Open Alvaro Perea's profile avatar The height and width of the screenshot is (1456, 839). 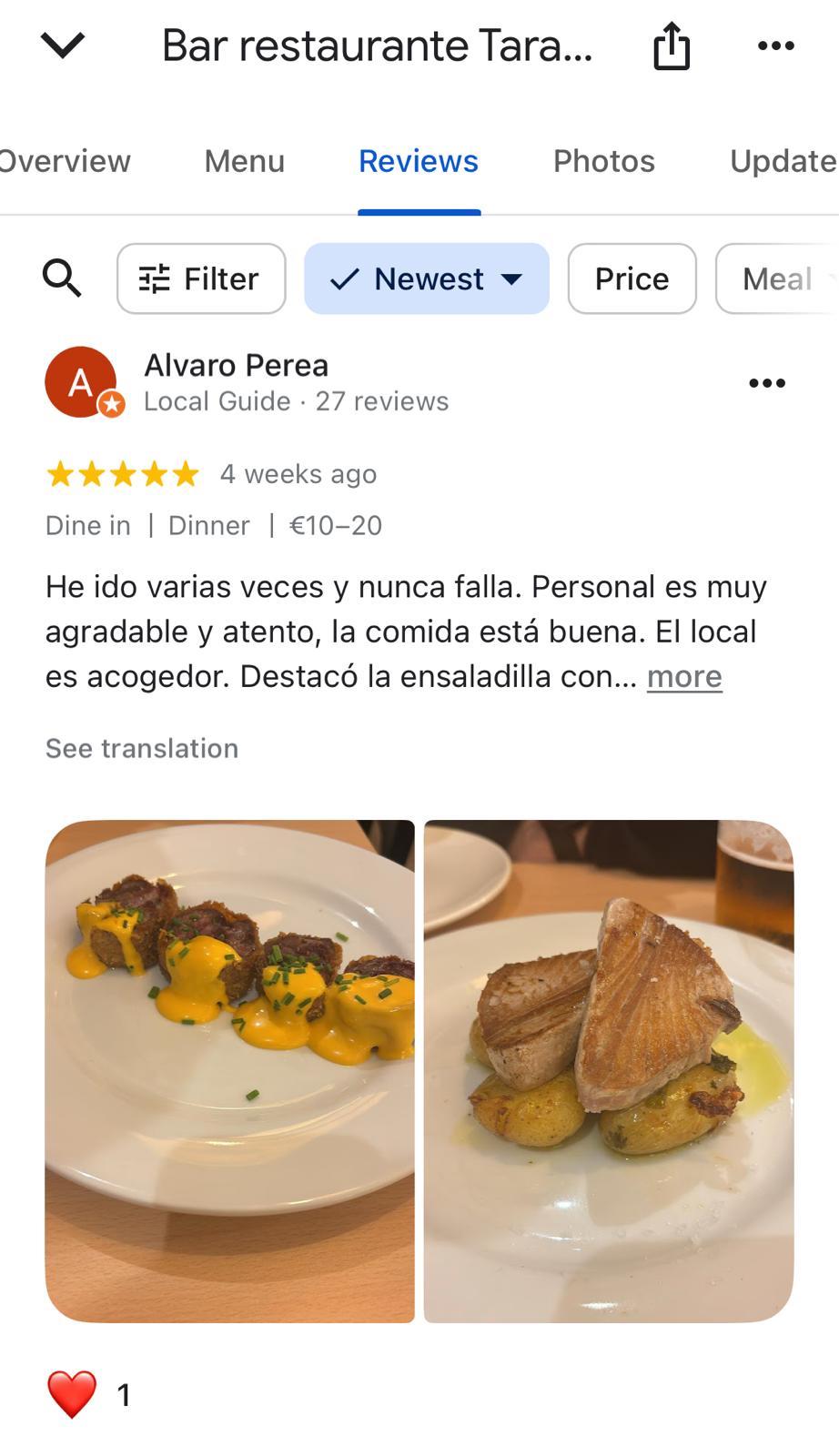(80, 380)
